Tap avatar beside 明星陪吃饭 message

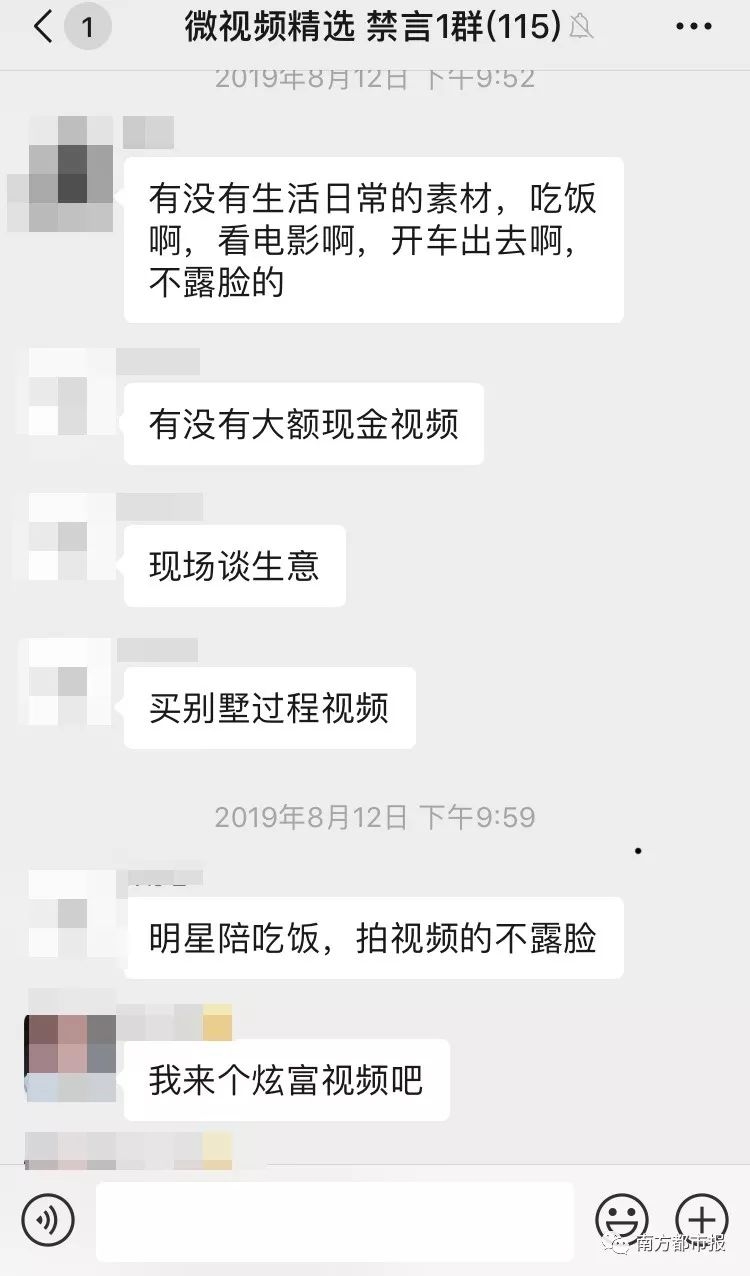click(x=72, y=913)
